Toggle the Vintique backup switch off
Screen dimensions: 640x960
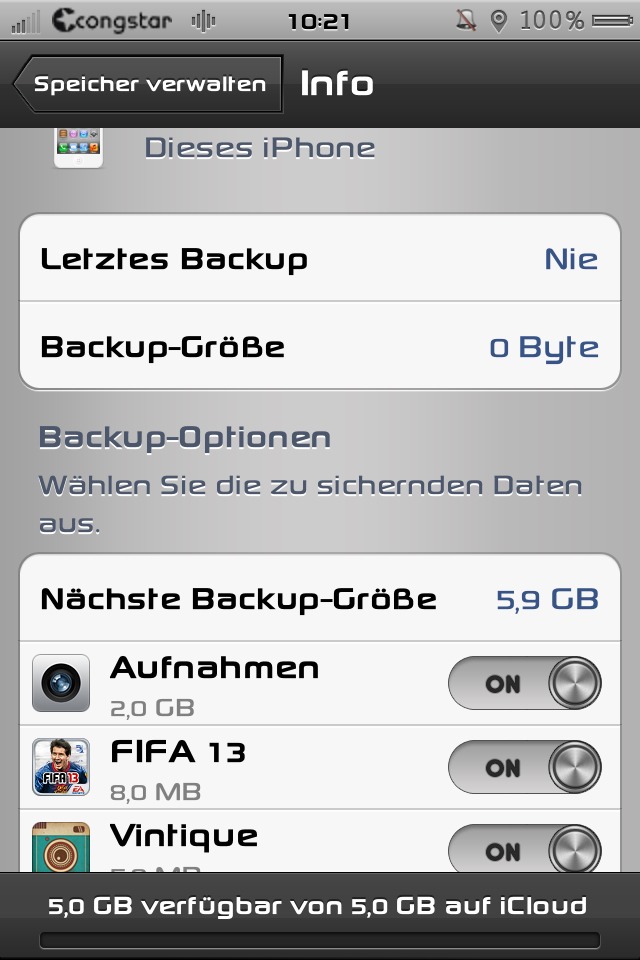(525, 851)
